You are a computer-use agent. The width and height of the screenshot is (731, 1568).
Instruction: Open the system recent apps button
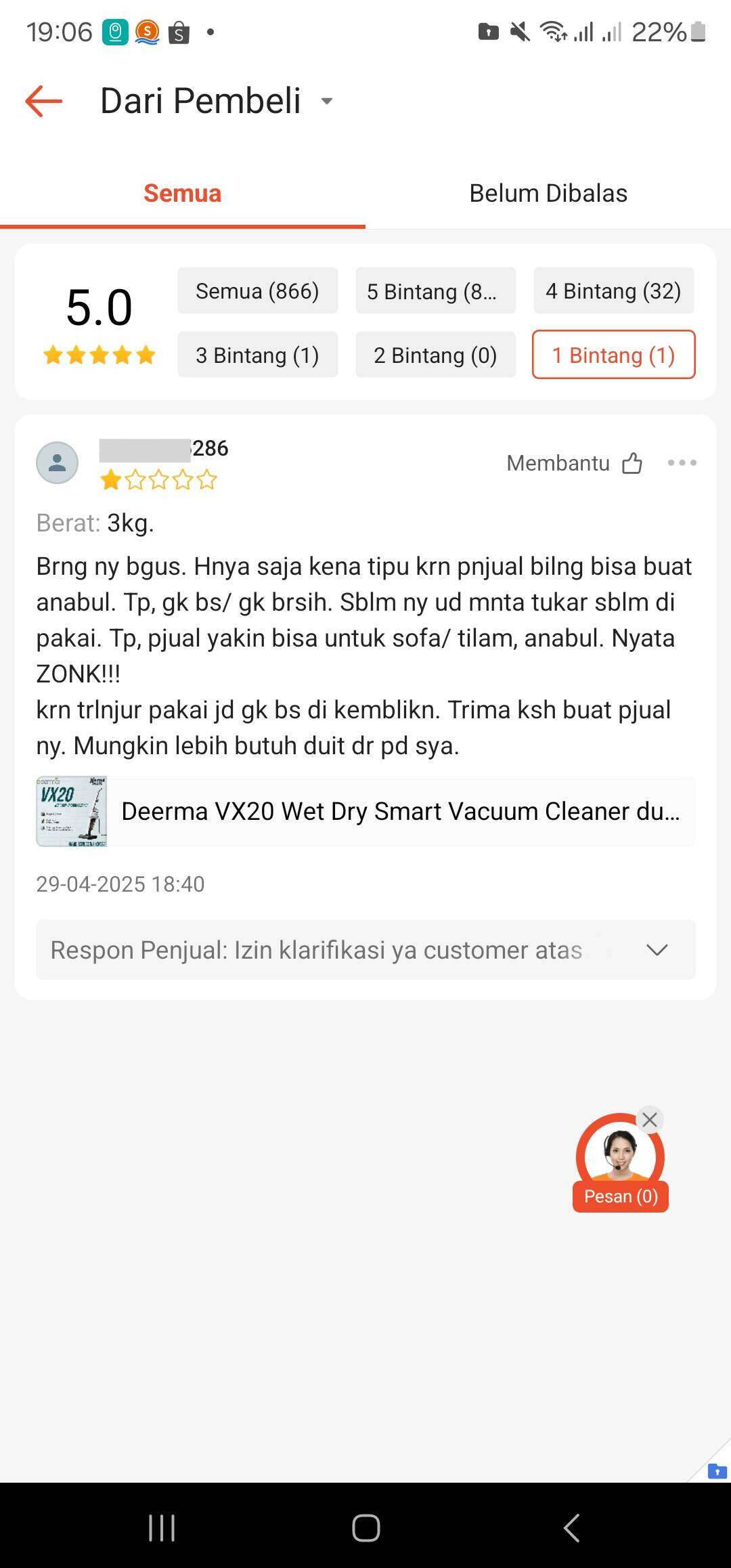pyautogui.click(x=162, y=1527)
